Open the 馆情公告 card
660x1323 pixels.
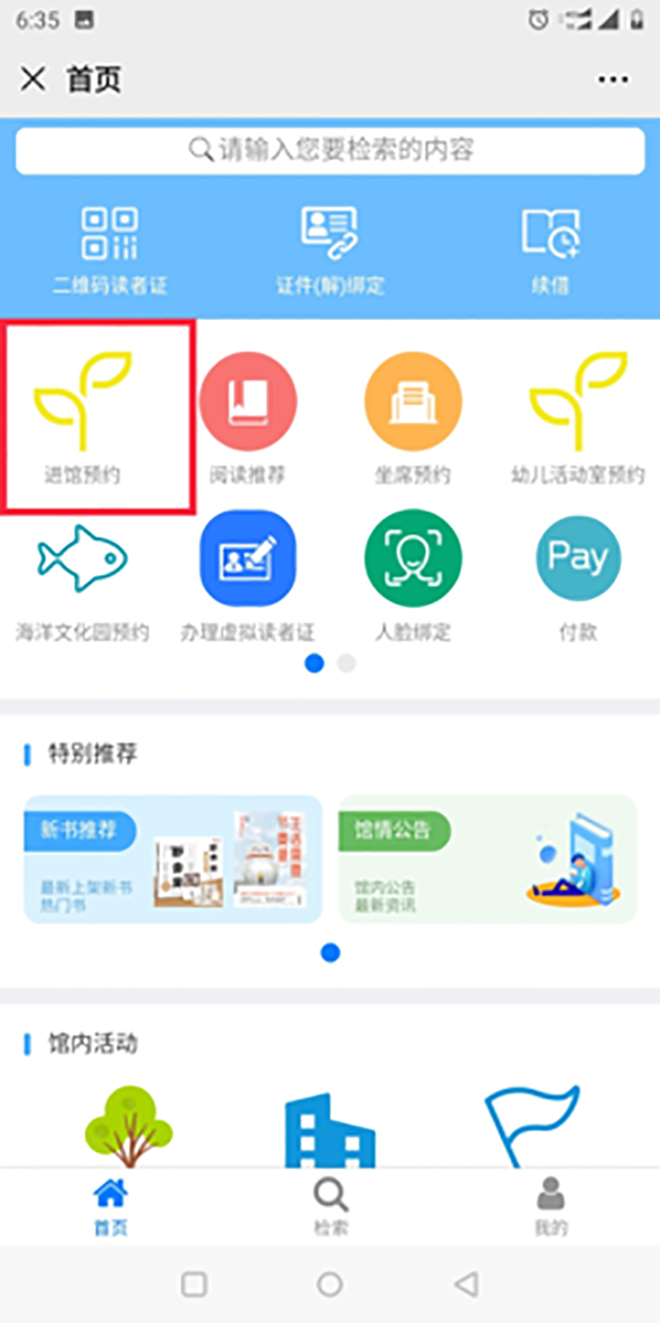[487, 859]
